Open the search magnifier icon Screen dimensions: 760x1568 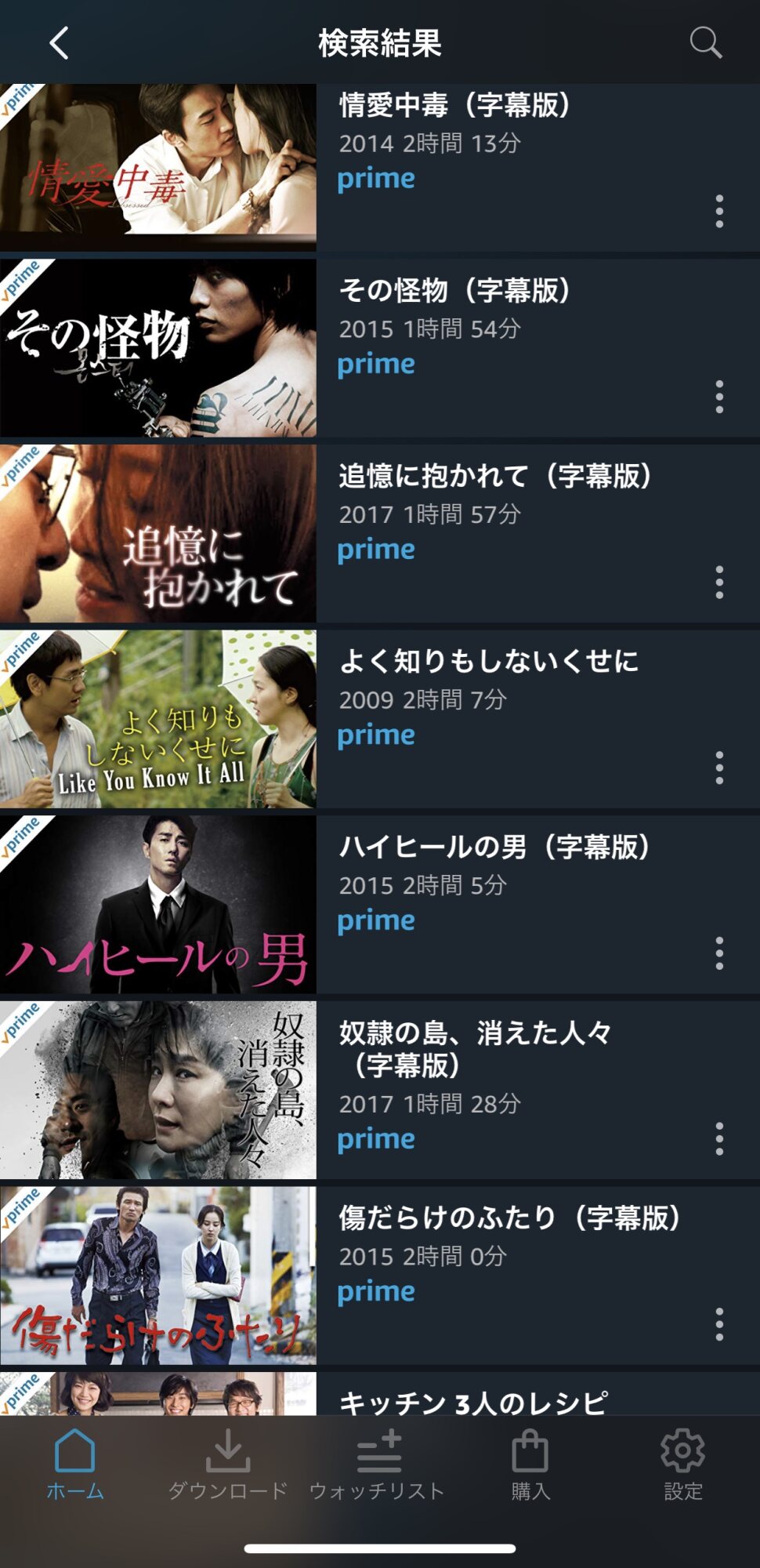[705, 43]
